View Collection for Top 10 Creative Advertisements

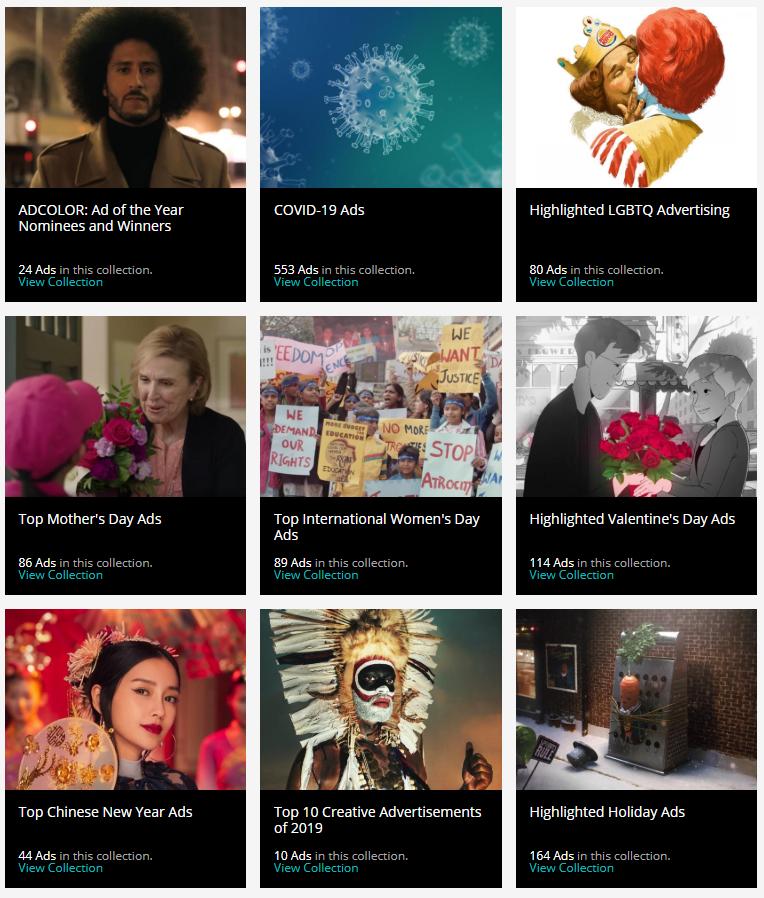[x=315, y=868]
